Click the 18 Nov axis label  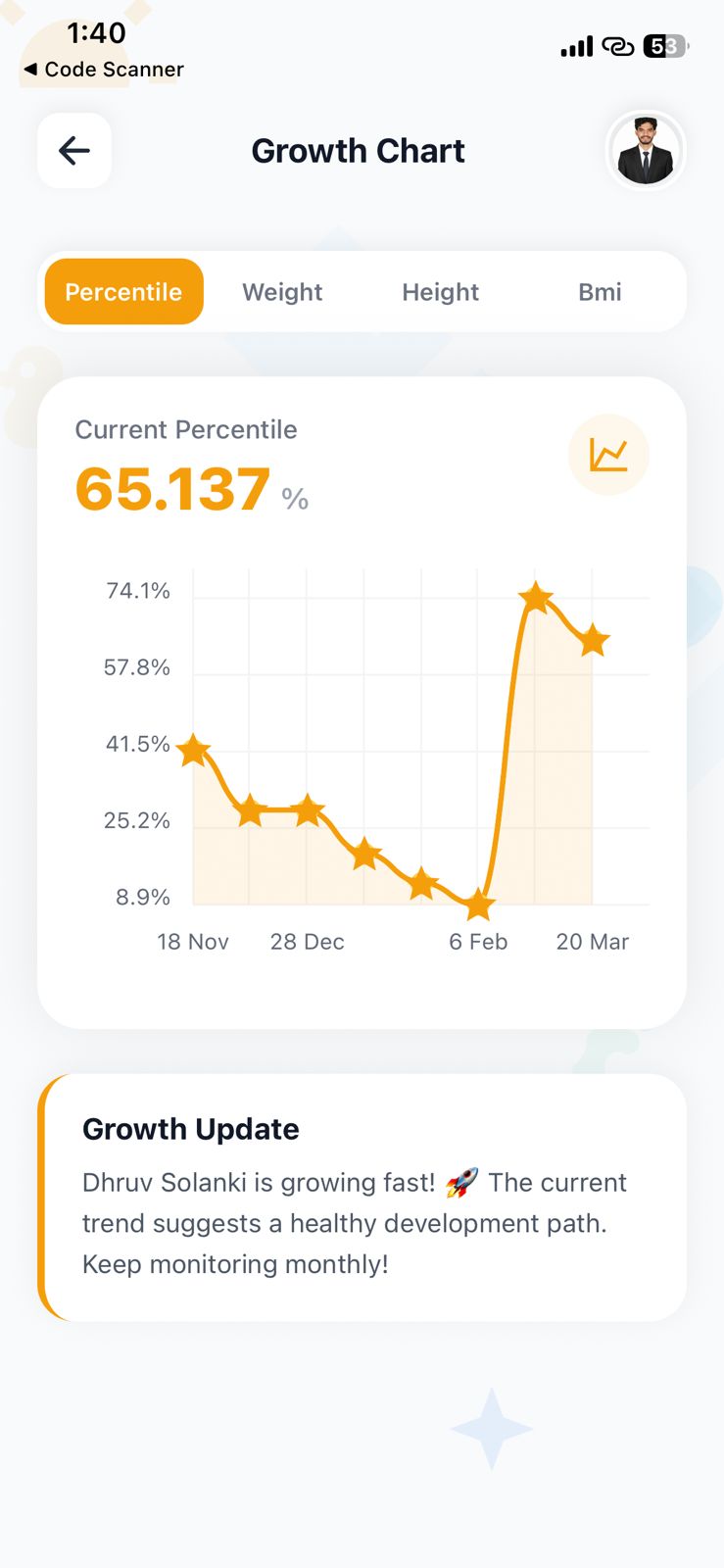pos(193,942)
